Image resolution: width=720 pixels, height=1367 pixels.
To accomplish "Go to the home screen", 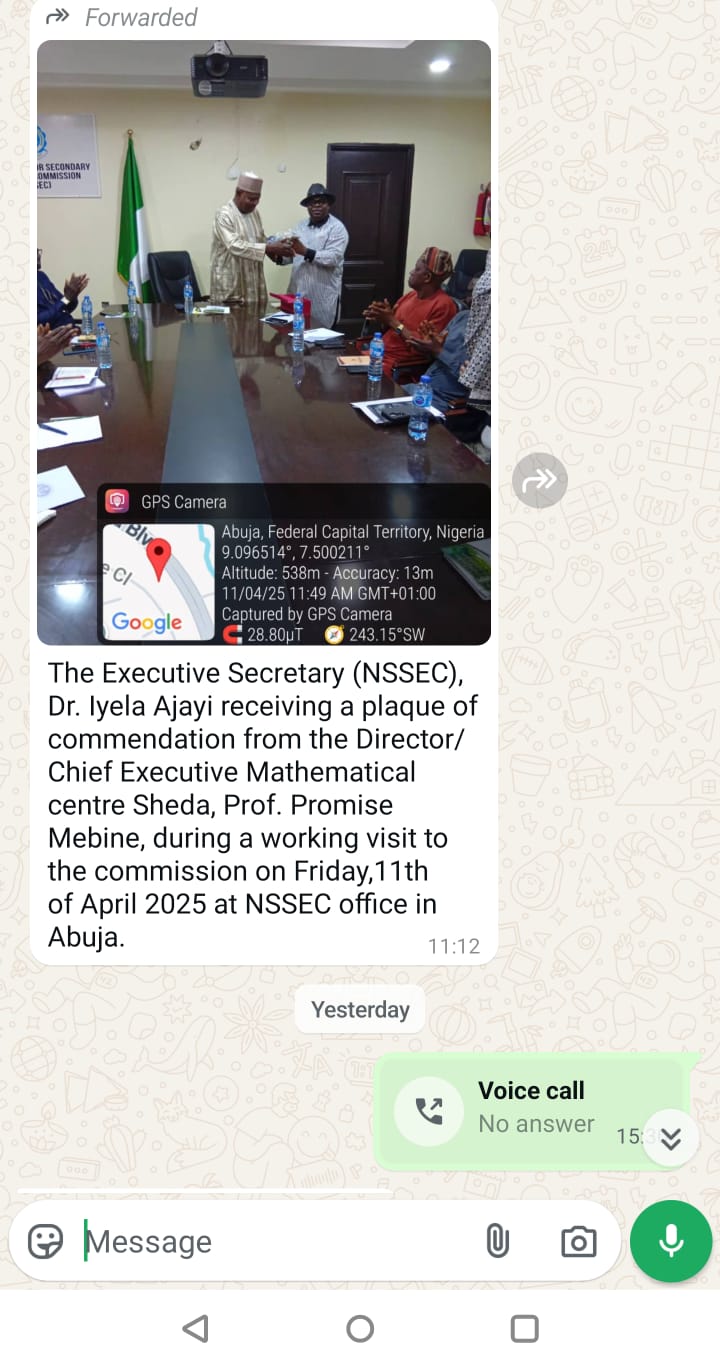I will tap(360, 1328).
